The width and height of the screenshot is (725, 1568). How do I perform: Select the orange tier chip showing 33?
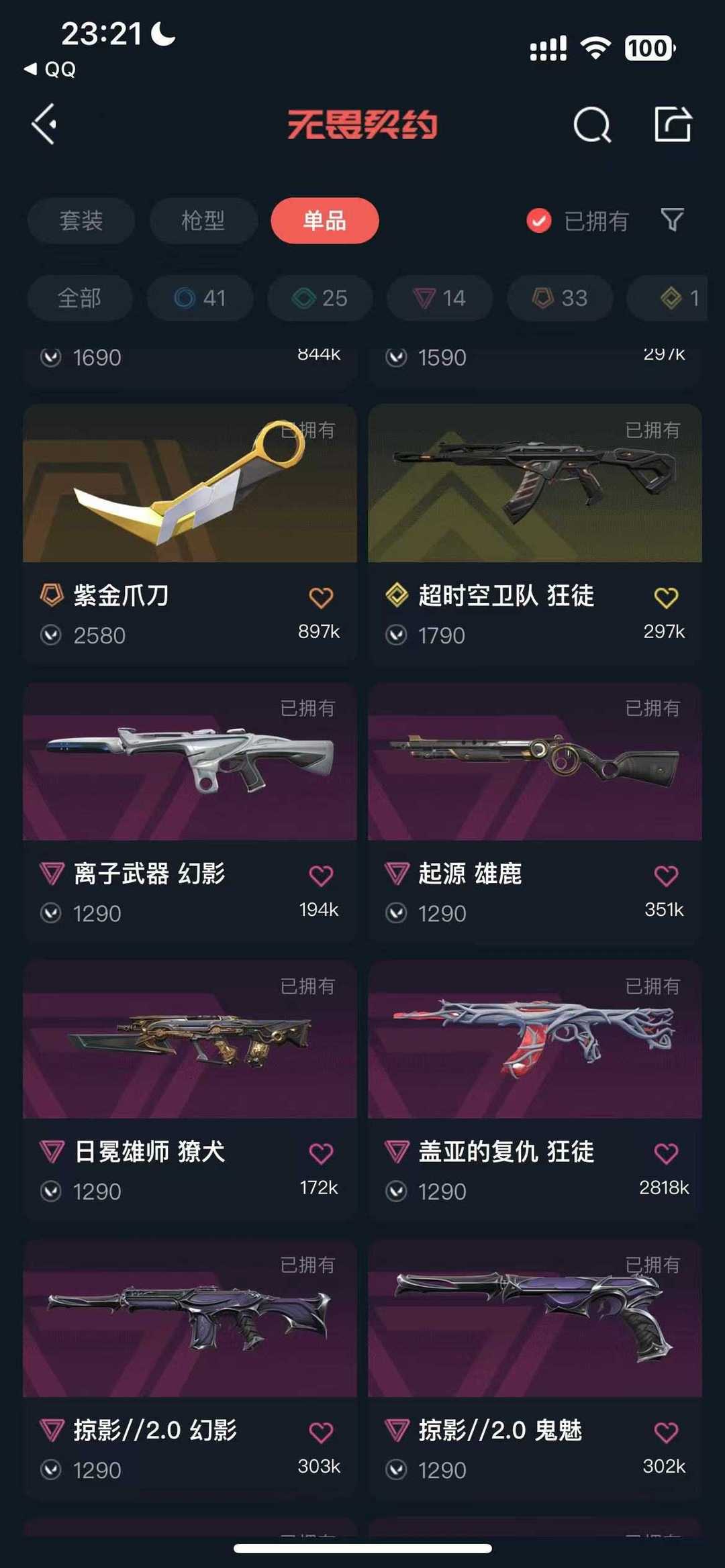click(x=560, y=298)
